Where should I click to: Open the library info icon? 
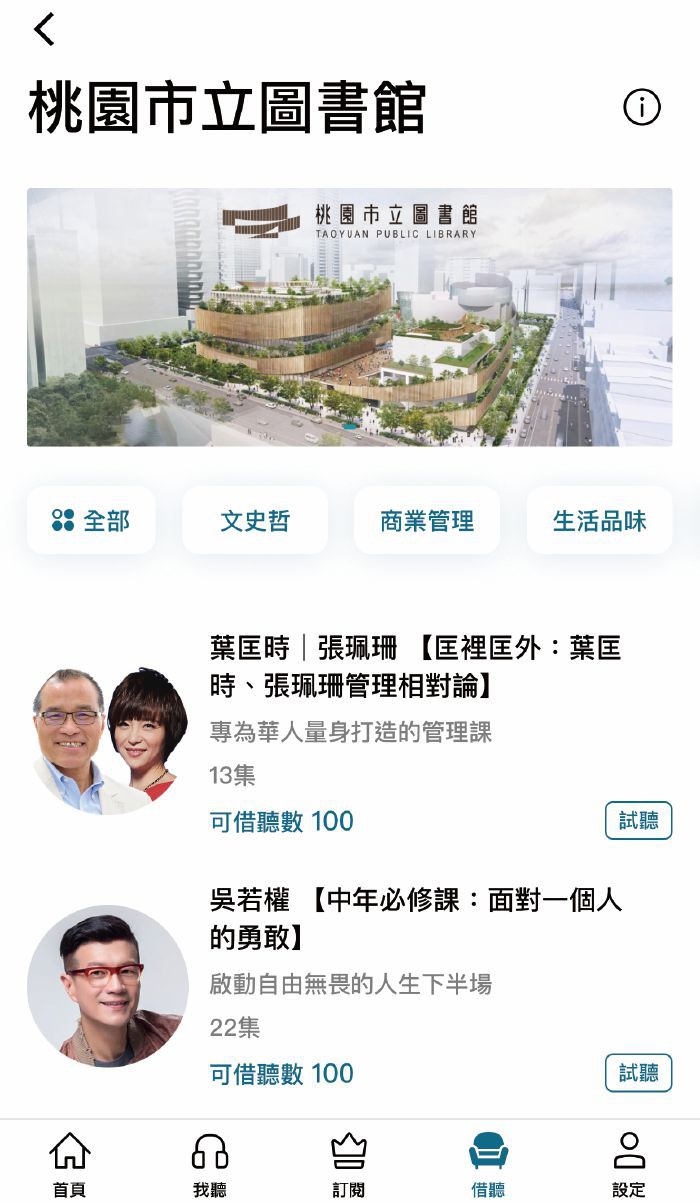[642, 107]
